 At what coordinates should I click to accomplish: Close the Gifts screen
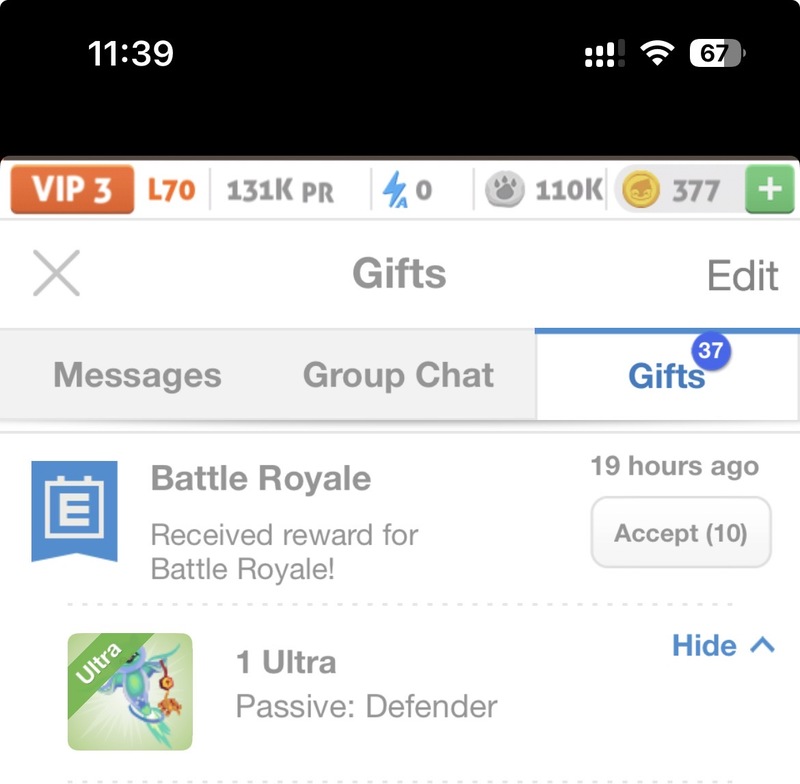56,273
